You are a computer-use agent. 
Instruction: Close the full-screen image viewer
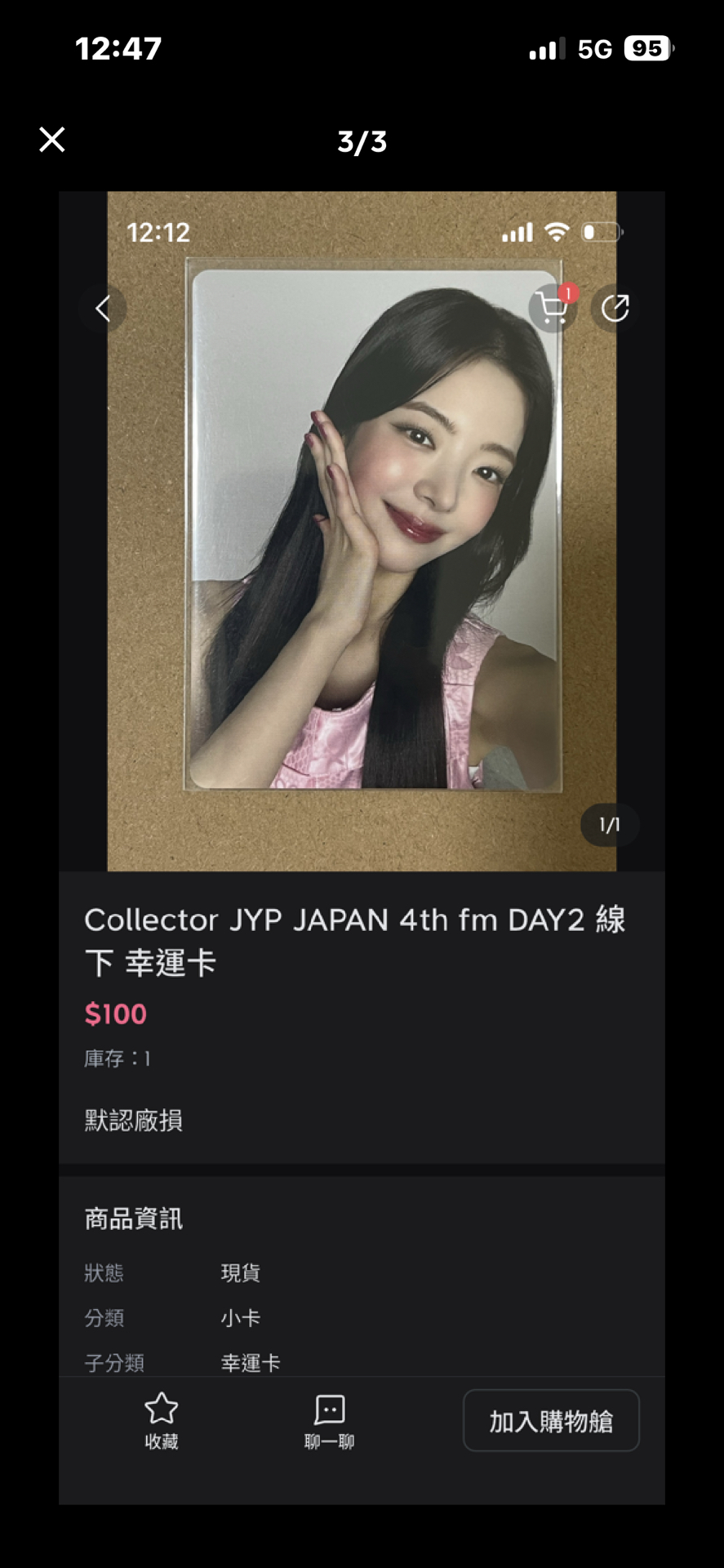pos(52,140)
